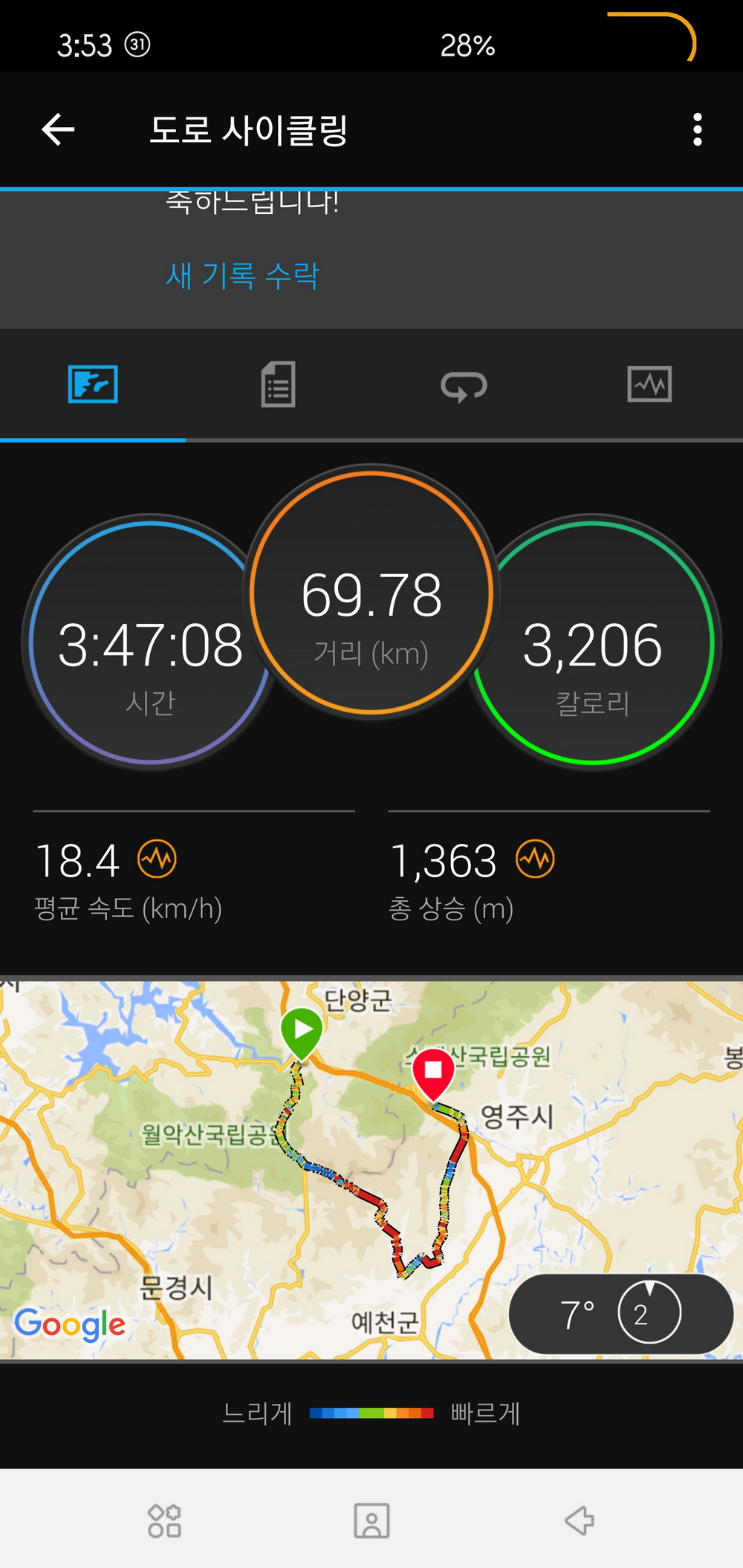Screen dimensions: 743x1568
Task: Open the three-dot overflow menu
Action: click(697, 130)
